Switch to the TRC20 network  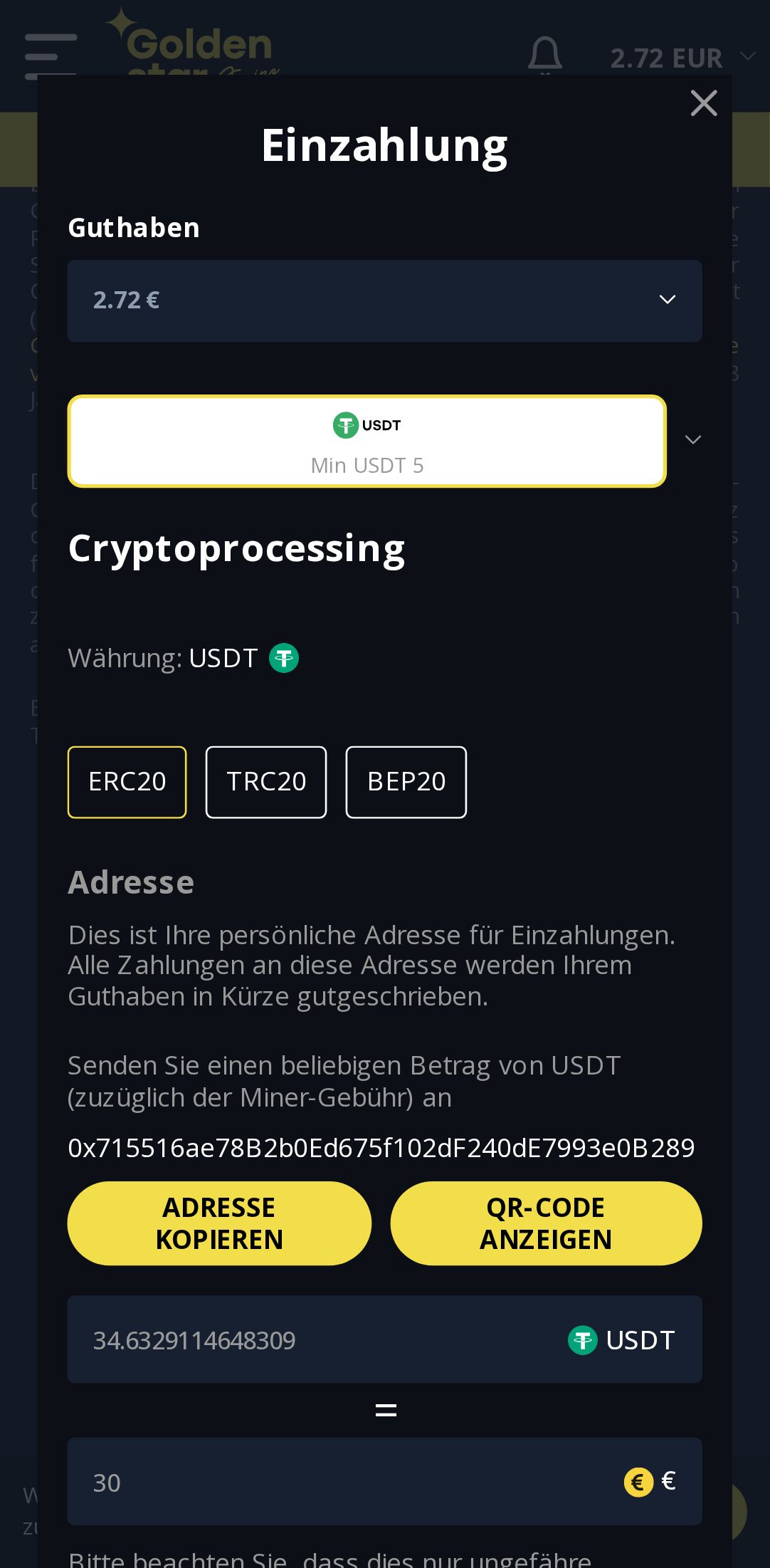pos(266,782)
